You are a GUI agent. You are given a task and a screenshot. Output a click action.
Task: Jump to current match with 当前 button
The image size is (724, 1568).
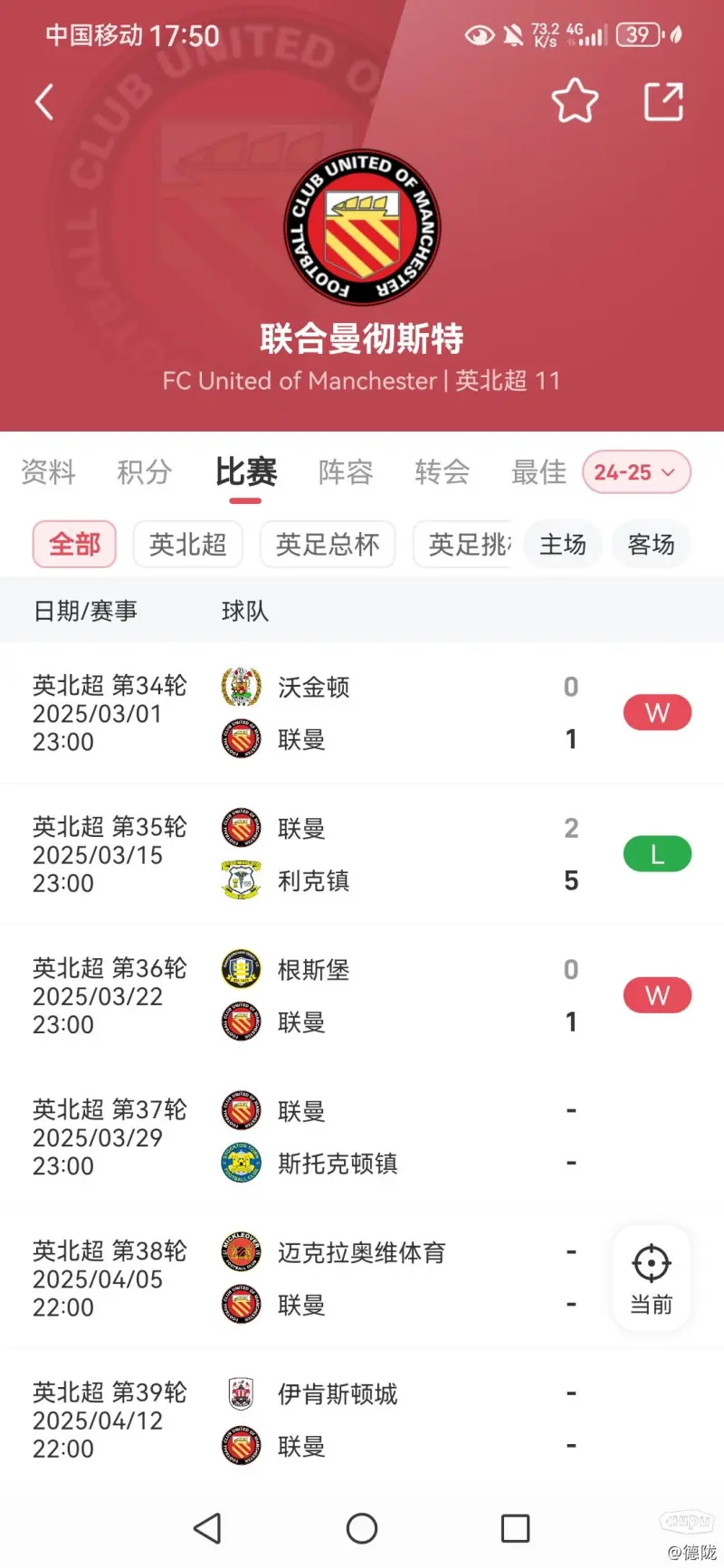click(651, 1277)
